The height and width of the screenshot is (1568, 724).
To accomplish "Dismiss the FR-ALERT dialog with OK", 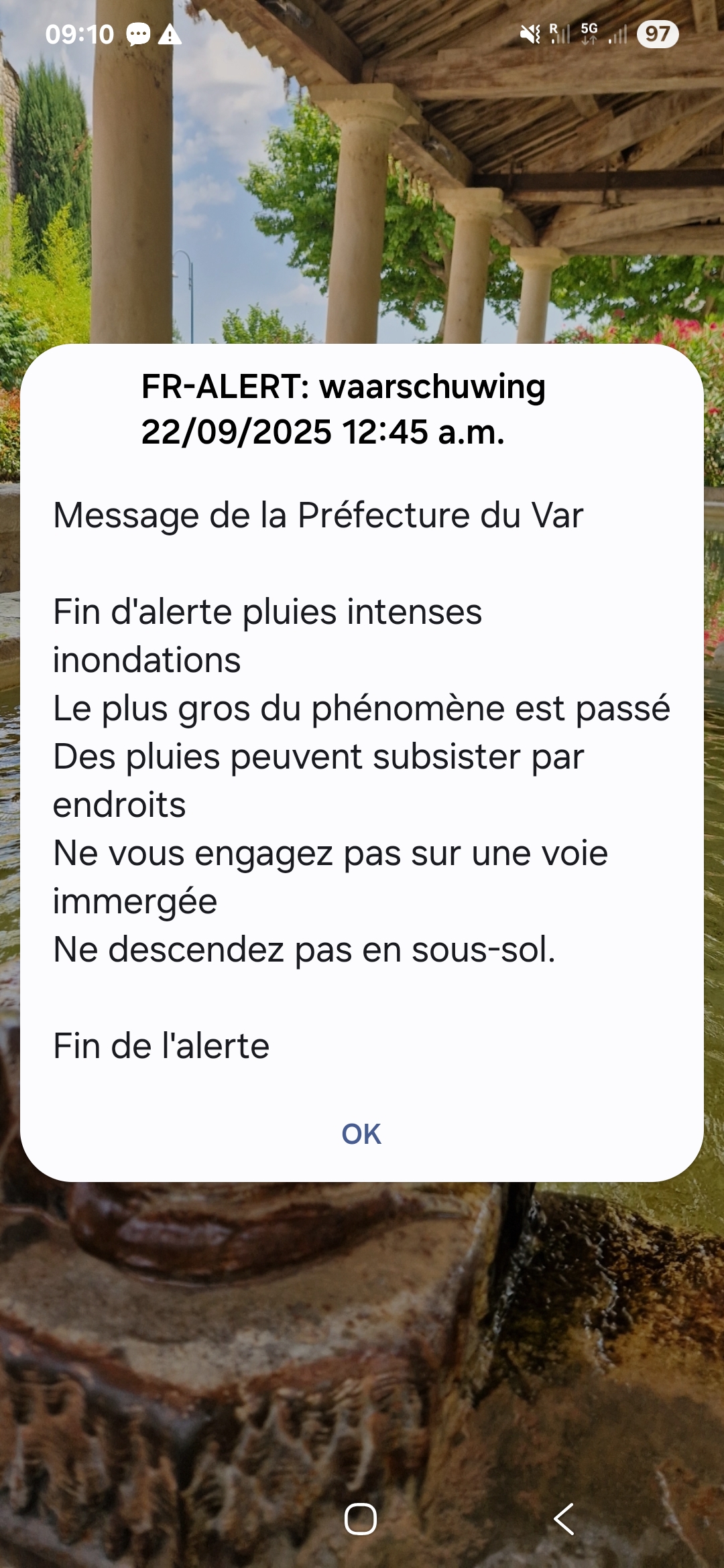I will click(x=361, y=1134).
